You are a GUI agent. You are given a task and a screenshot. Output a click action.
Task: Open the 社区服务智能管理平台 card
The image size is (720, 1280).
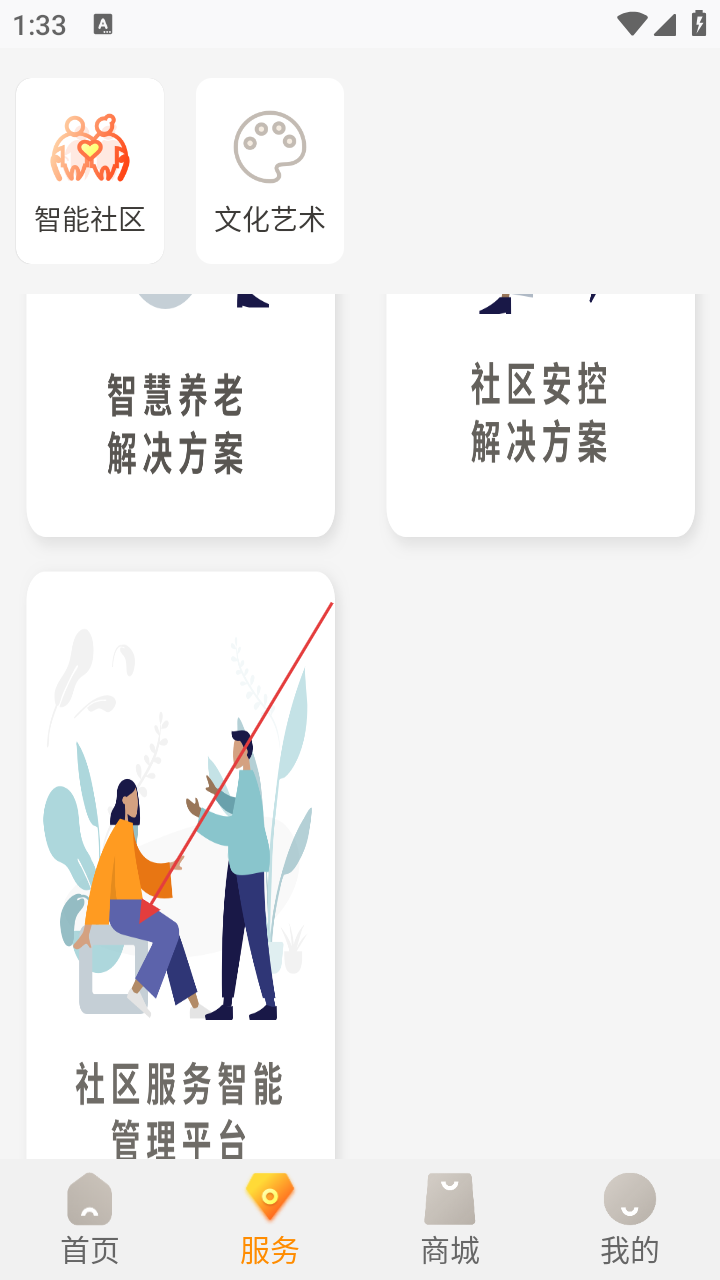tap(180, 870)
